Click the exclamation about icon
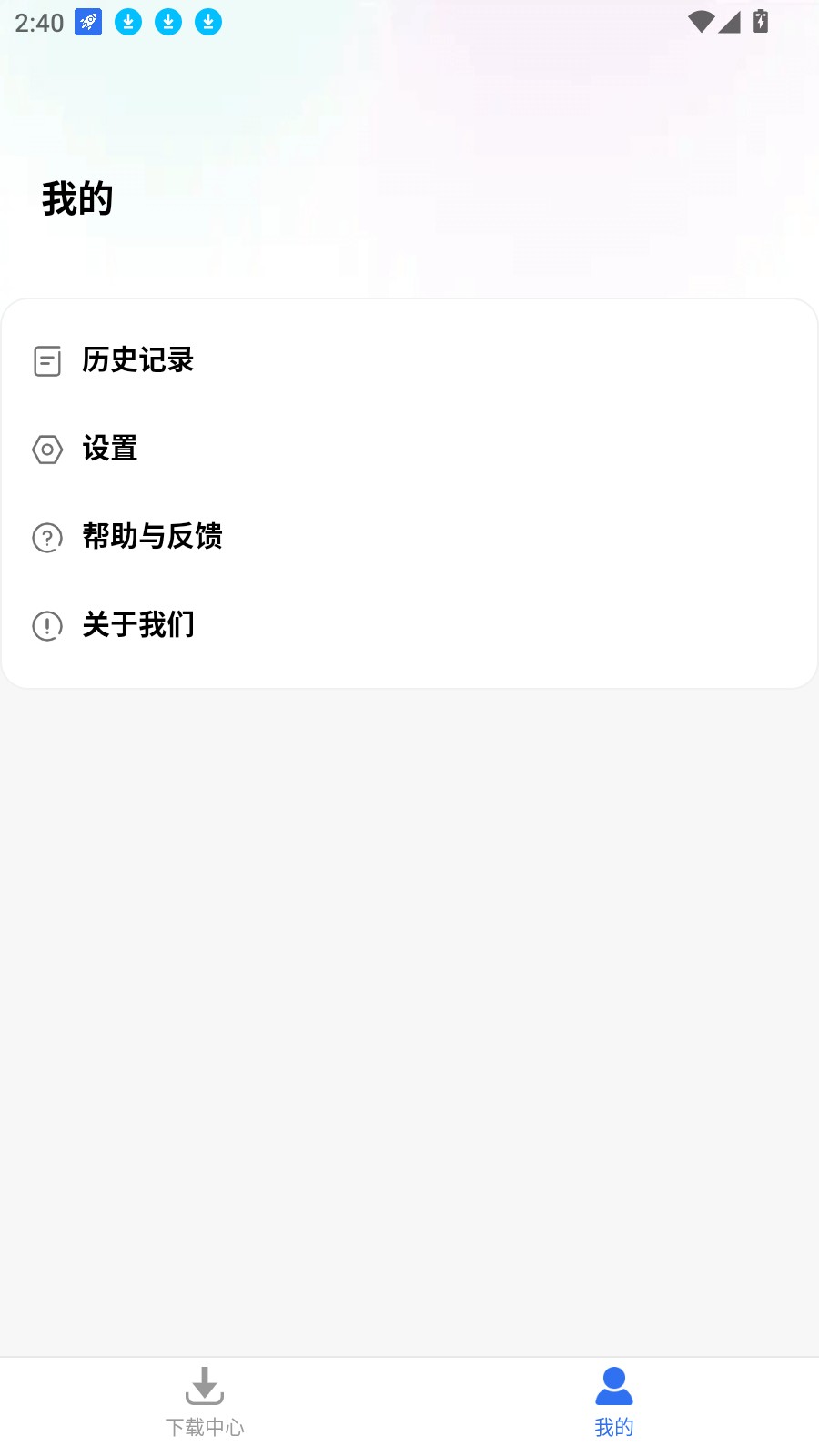The image size is (819, 1456). [x=46, y=626]
